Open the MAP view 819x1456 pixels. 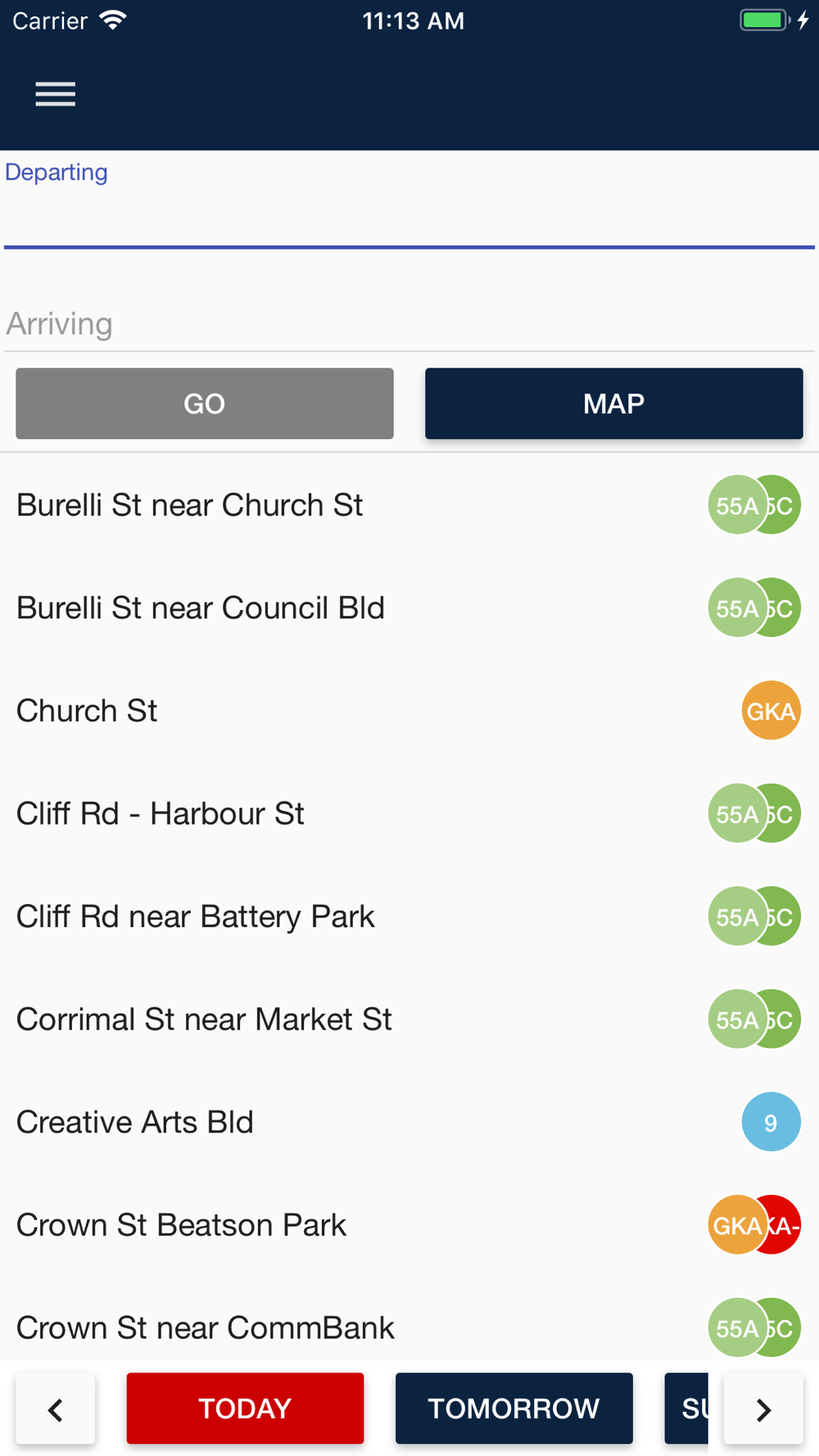coord(613,404)
